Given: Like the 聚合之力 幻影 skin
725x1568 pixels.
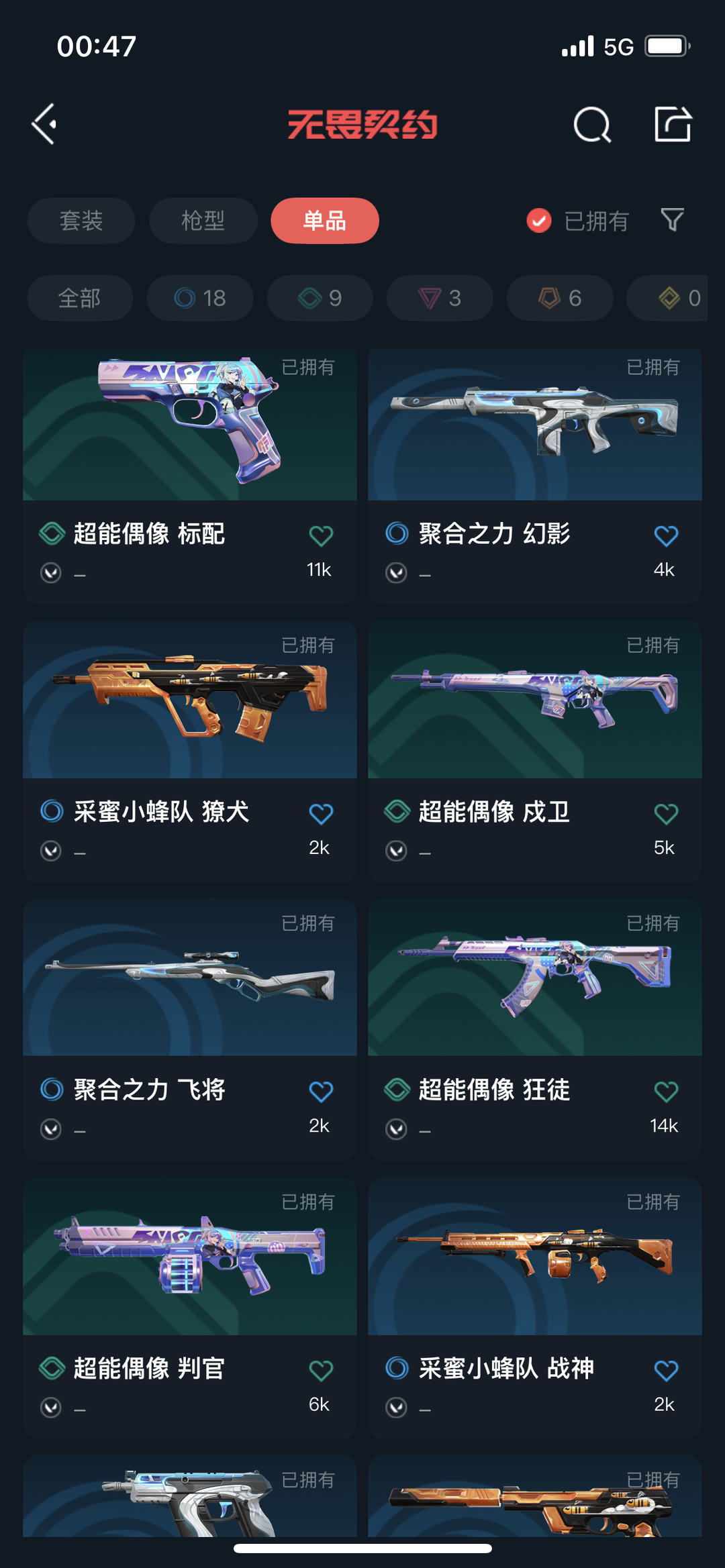Looking at the screenshot, I should pos(666,535).
